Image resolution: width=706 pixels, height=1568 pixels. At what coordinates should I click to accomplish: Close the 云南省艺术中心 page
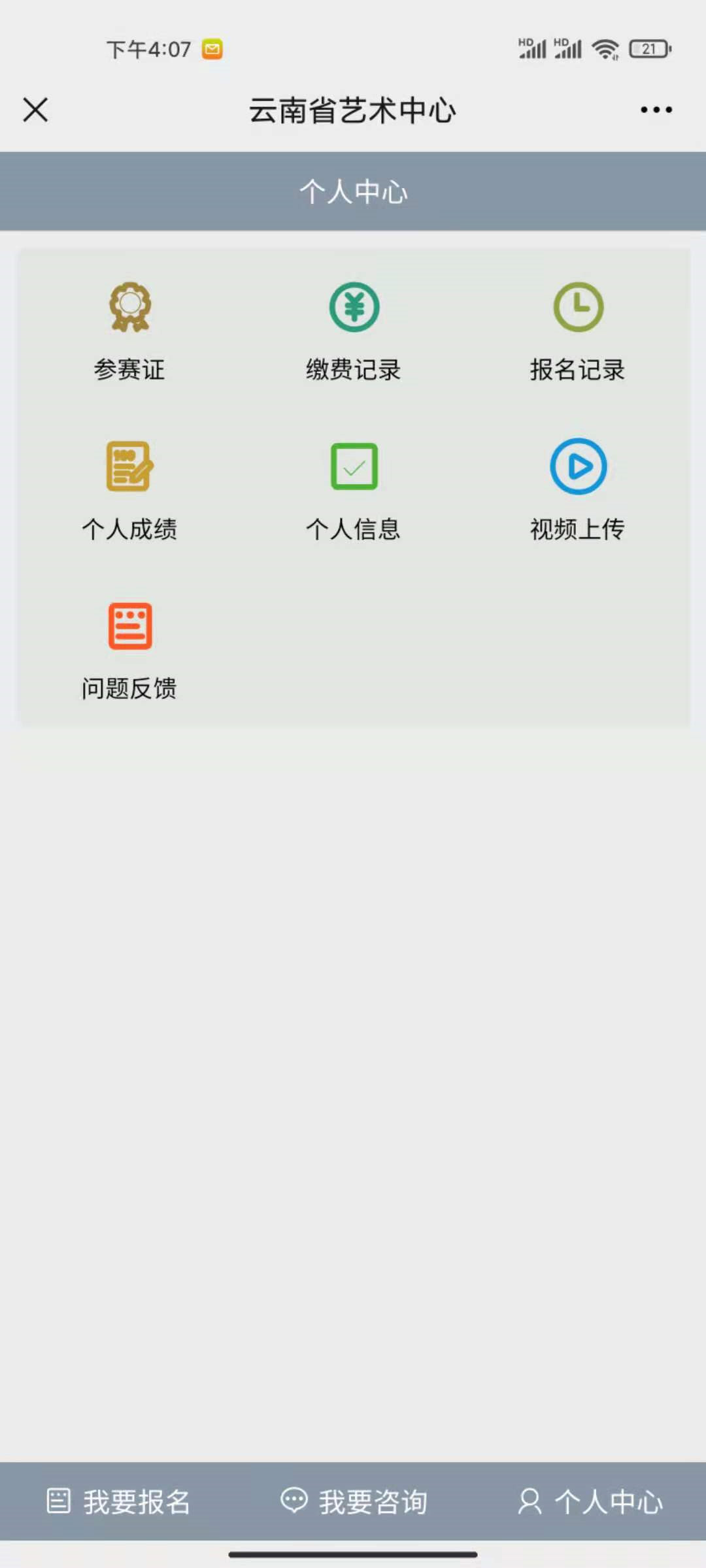pos(35,110)
